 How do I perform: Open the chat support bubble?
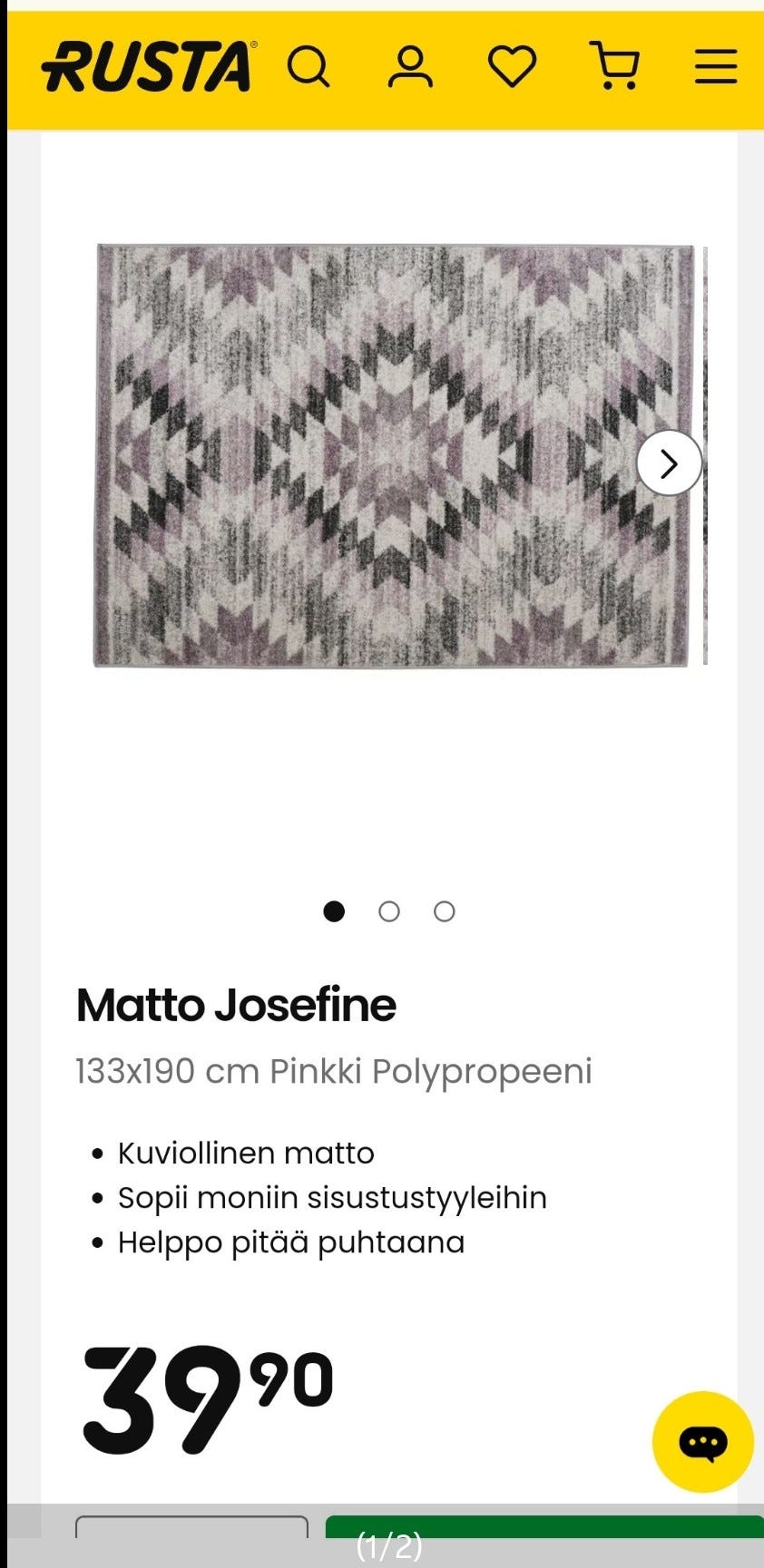[703, 1442]
